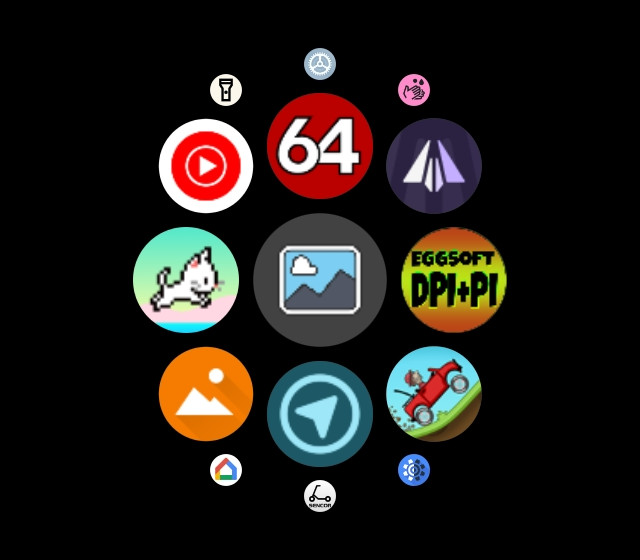The image size is (640, 560).
Task: Open the blue gear wheel app
Action: (414, 470)
